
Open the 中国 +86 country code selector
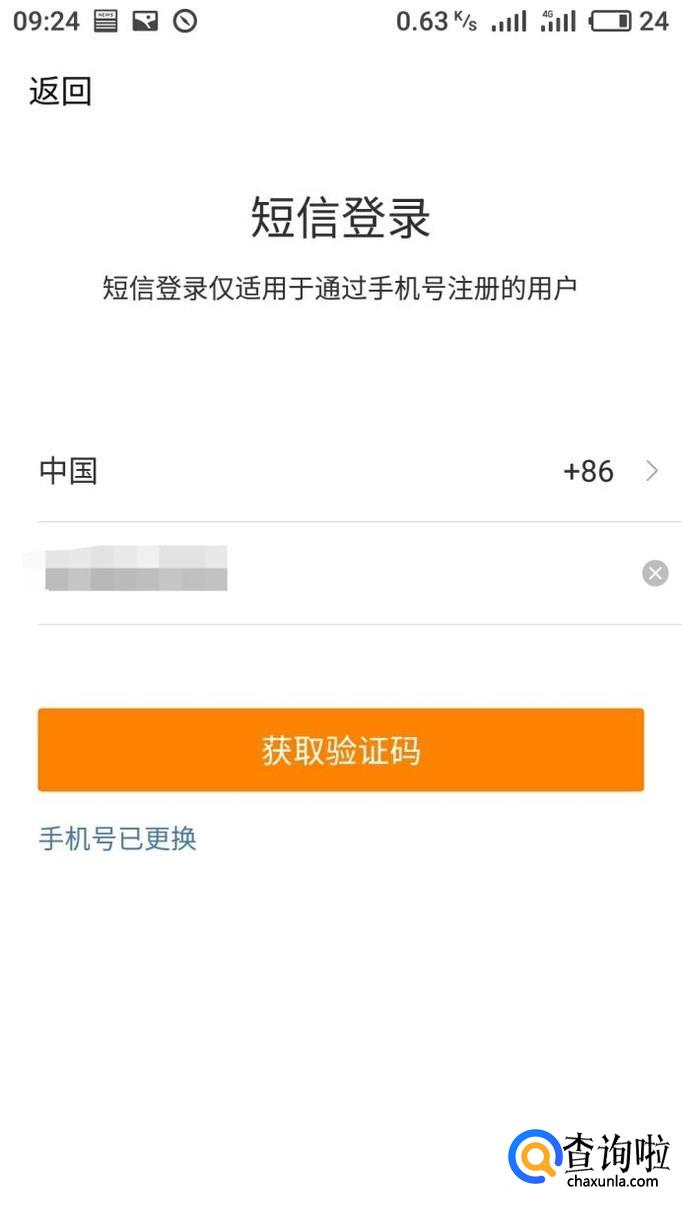tap(350, 471)
